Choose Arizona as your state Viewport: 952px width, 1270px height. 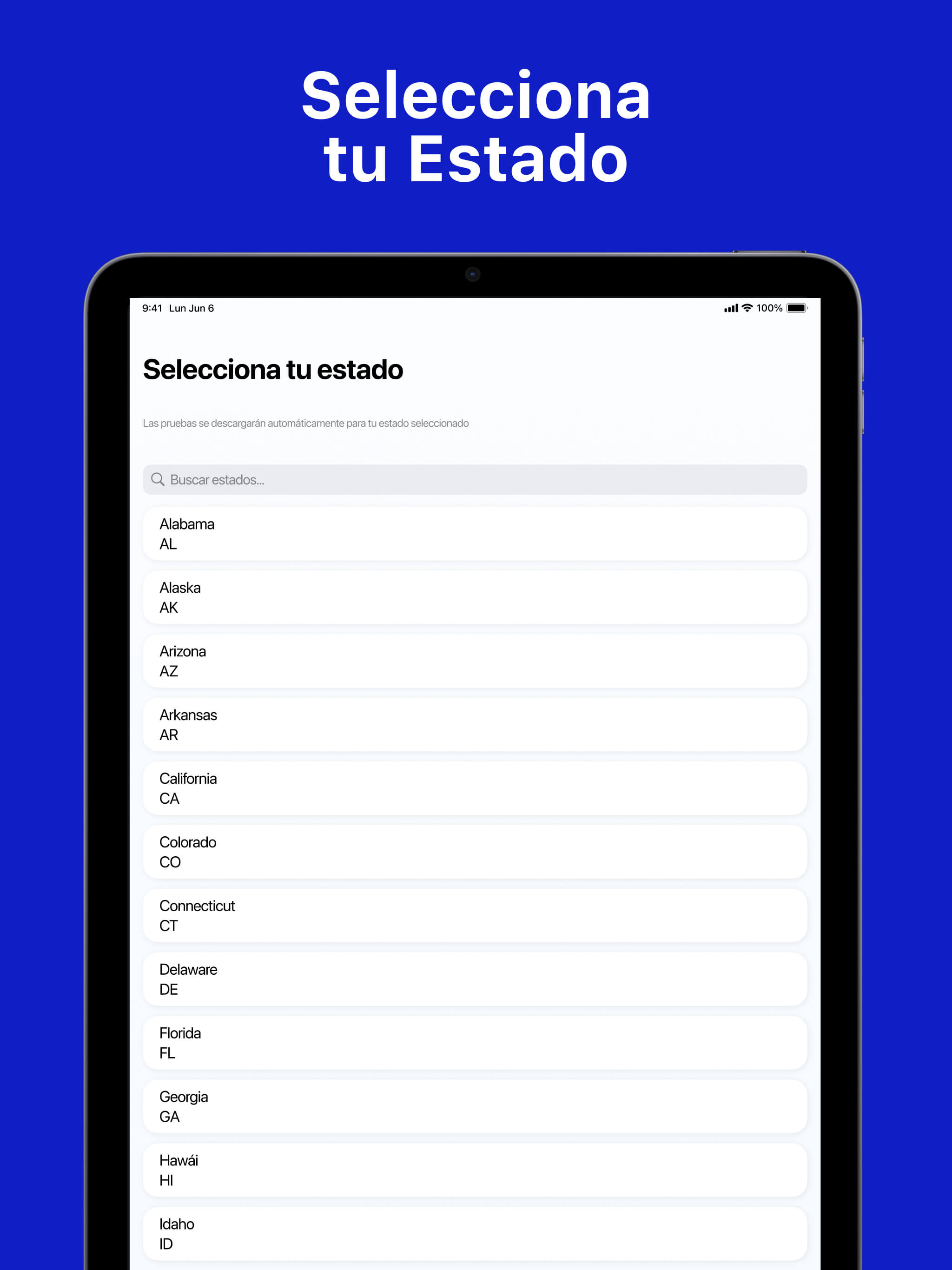coord(475,661)
